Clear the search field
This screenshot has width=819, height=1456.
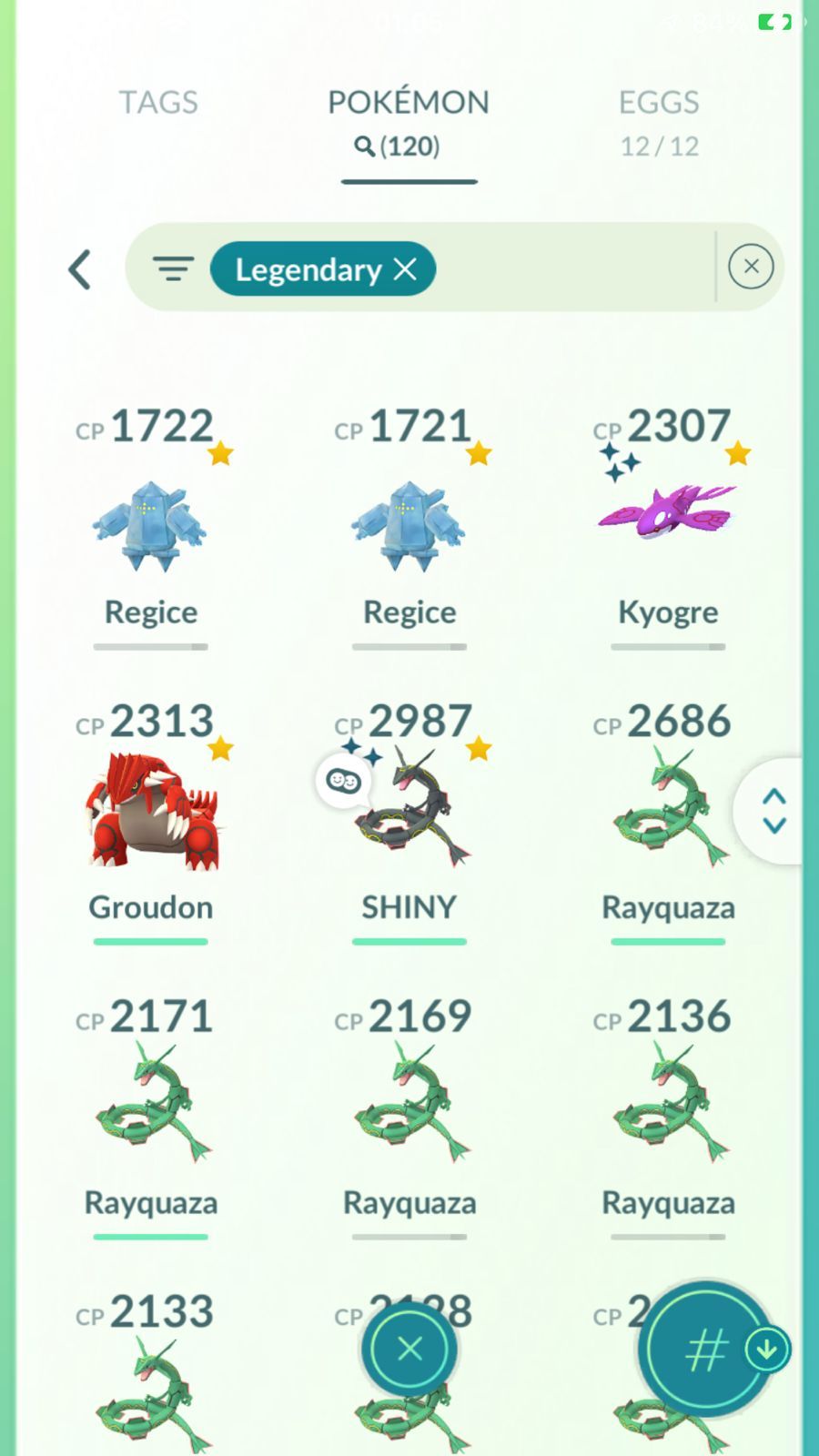tap(751, 267)
